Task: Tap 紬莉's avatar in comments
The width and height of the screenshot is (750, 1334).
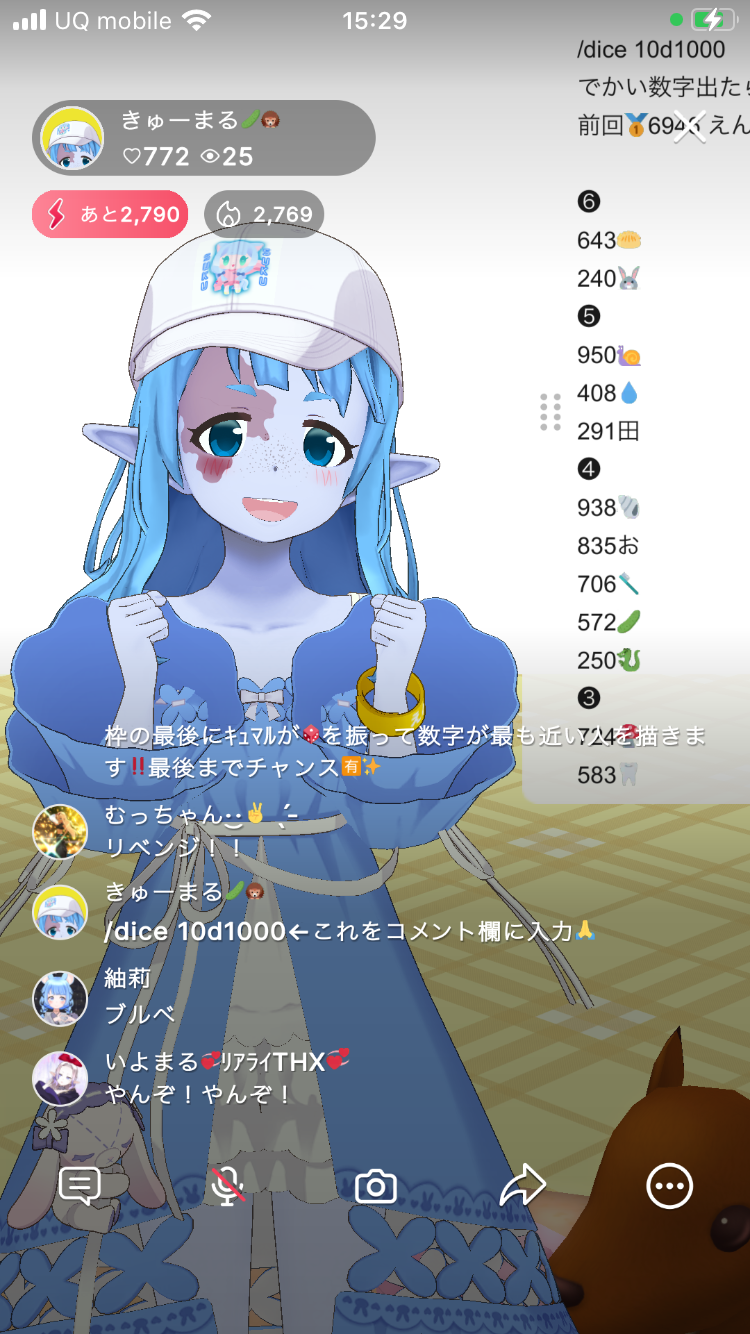Action: 60,997
